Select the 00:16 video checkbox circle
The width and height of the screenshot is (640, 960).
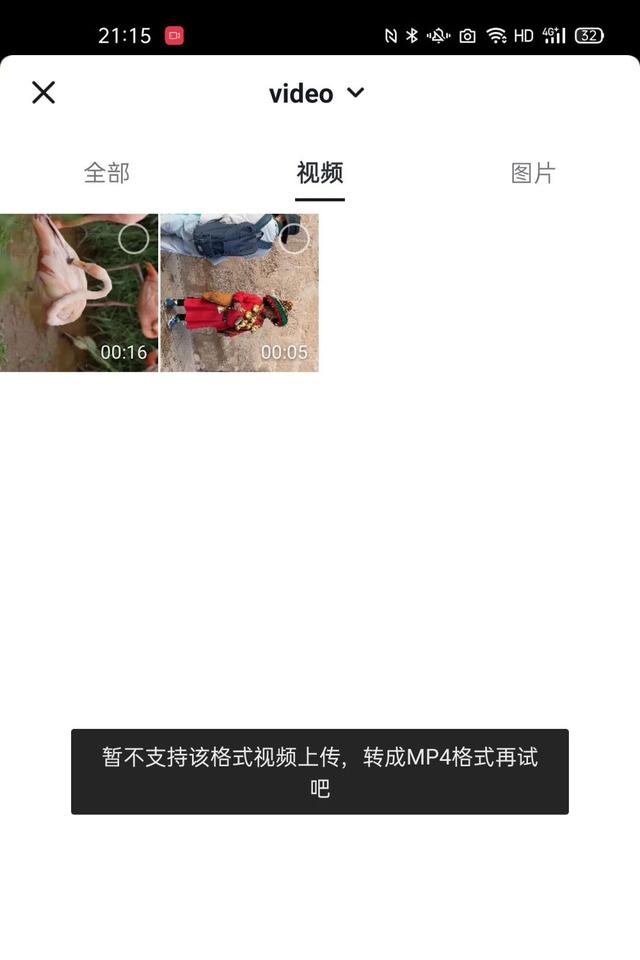click(133, 239)
